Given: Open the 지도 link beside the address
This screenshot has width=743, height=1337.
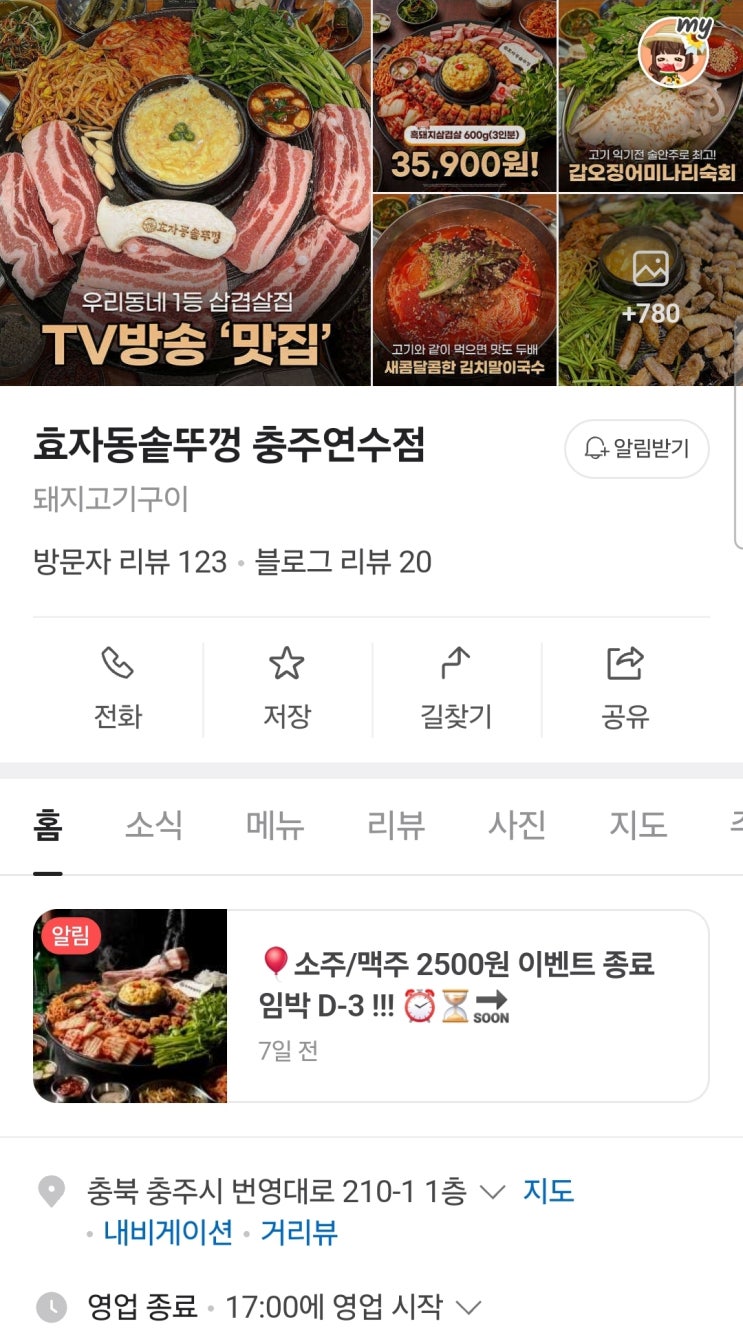Looking at the screenshot, I should pyautogui.click(x=549, y=1192).
